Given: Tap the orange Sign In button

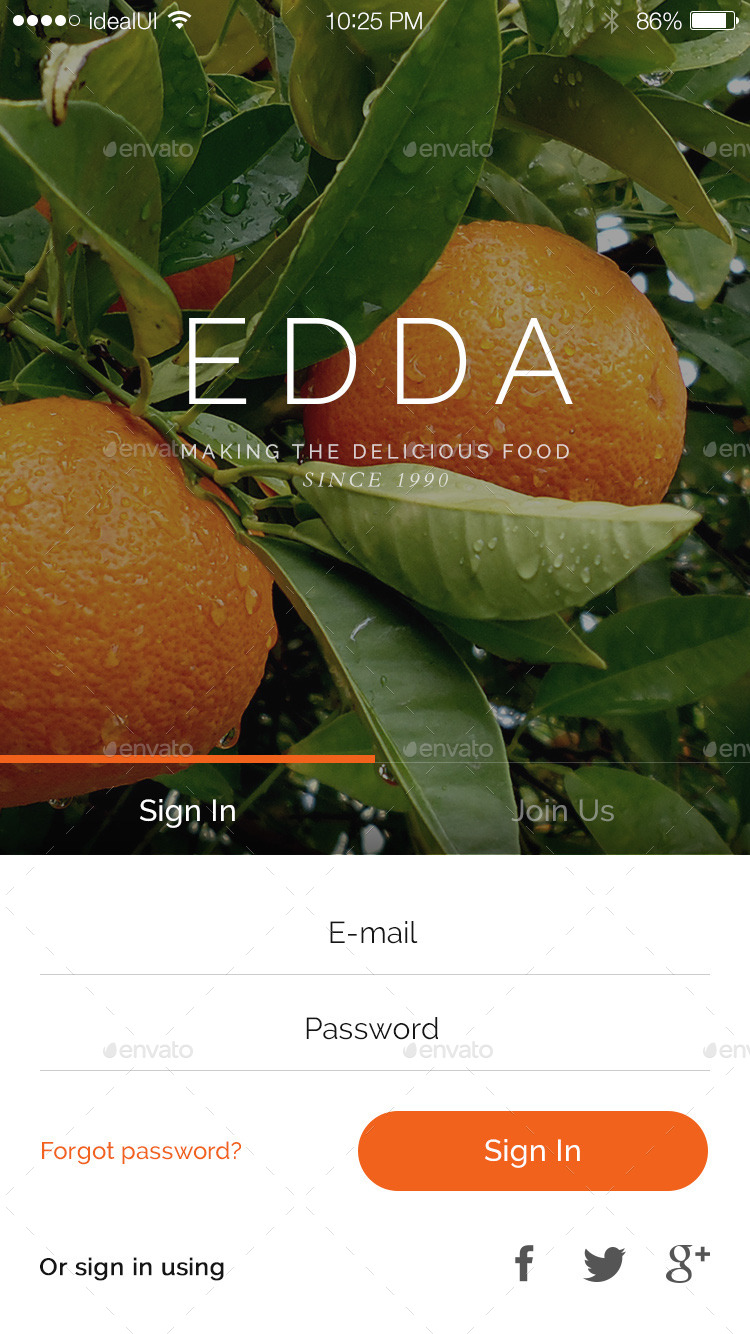Looking at the screenshot, I should pyautogui.click(x=532, y=1151).
